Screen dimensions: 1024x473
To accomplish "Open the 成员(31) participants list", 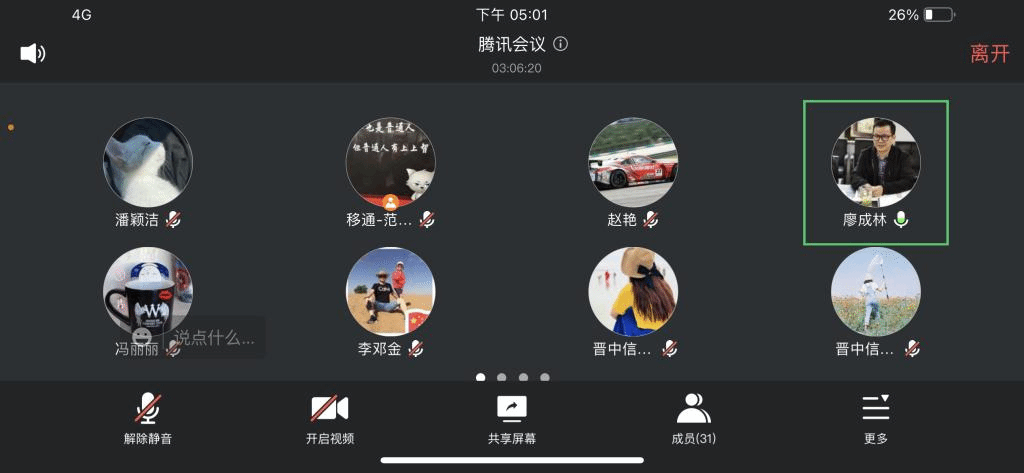I will click(693, 417).
